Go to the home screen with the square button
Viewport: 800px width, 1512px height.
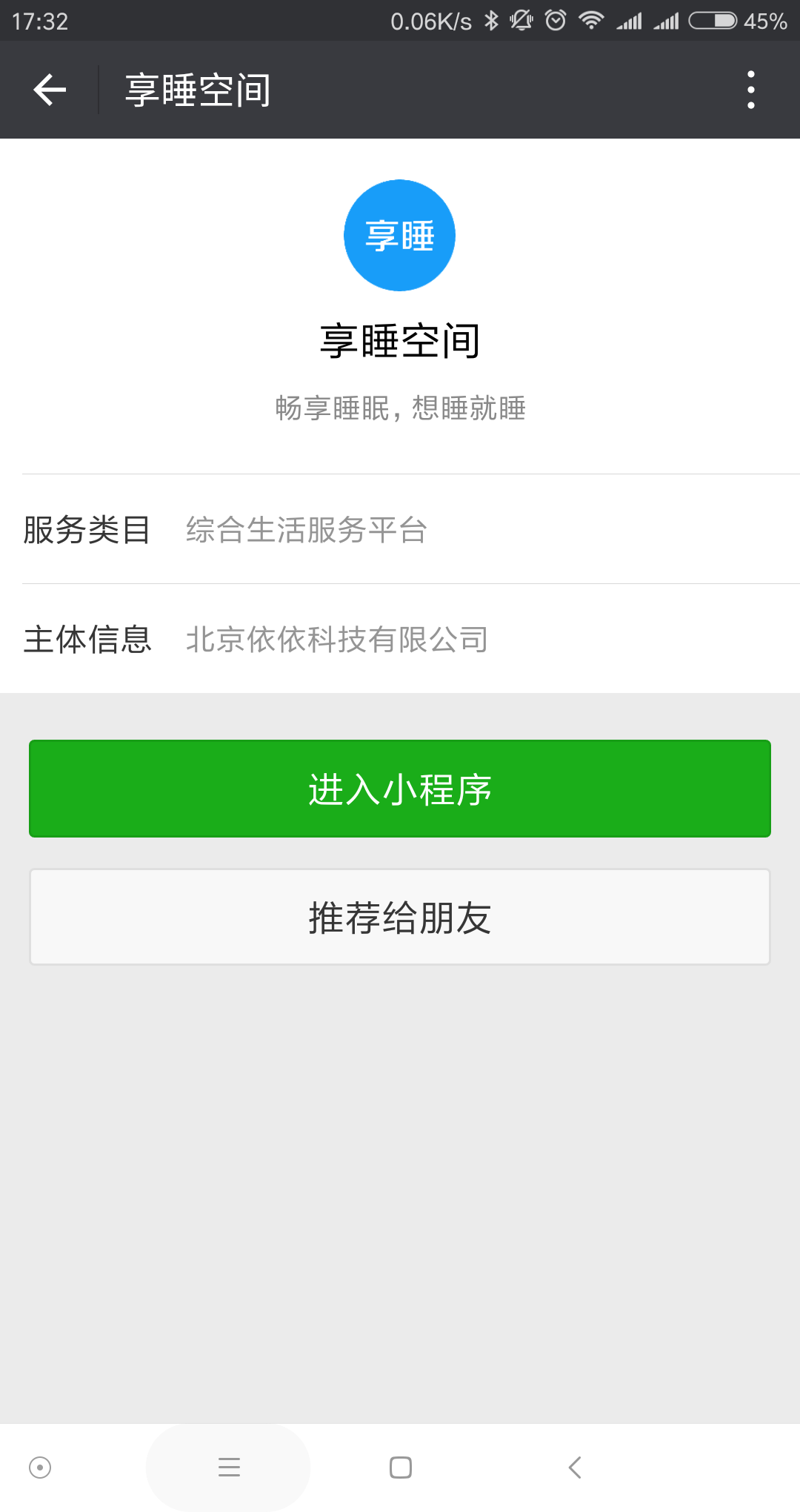(x=401, y=1467)
